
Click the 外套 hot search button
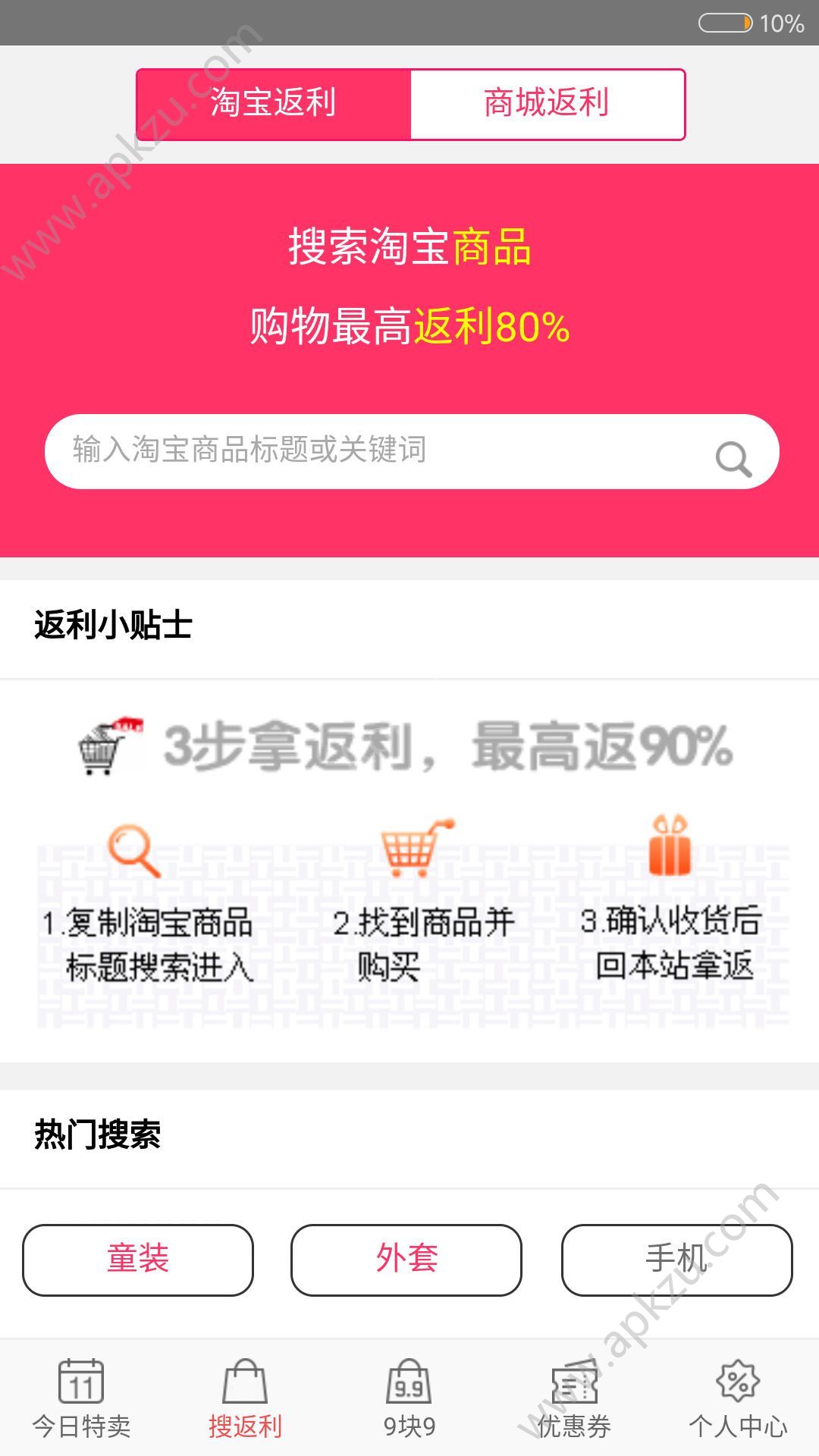pos(406,1259)
